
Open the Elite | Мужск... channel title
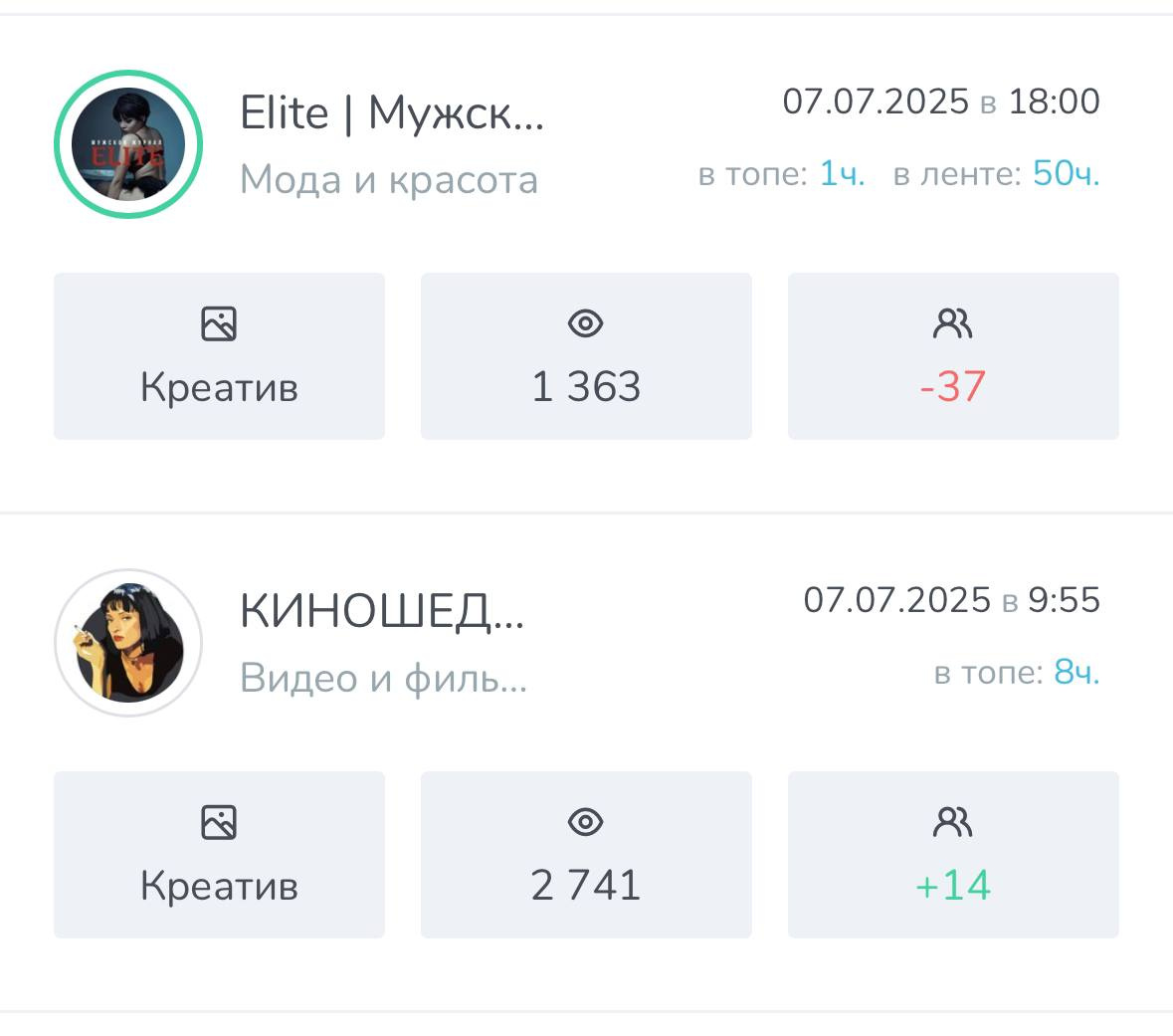[x=392, y=112]
